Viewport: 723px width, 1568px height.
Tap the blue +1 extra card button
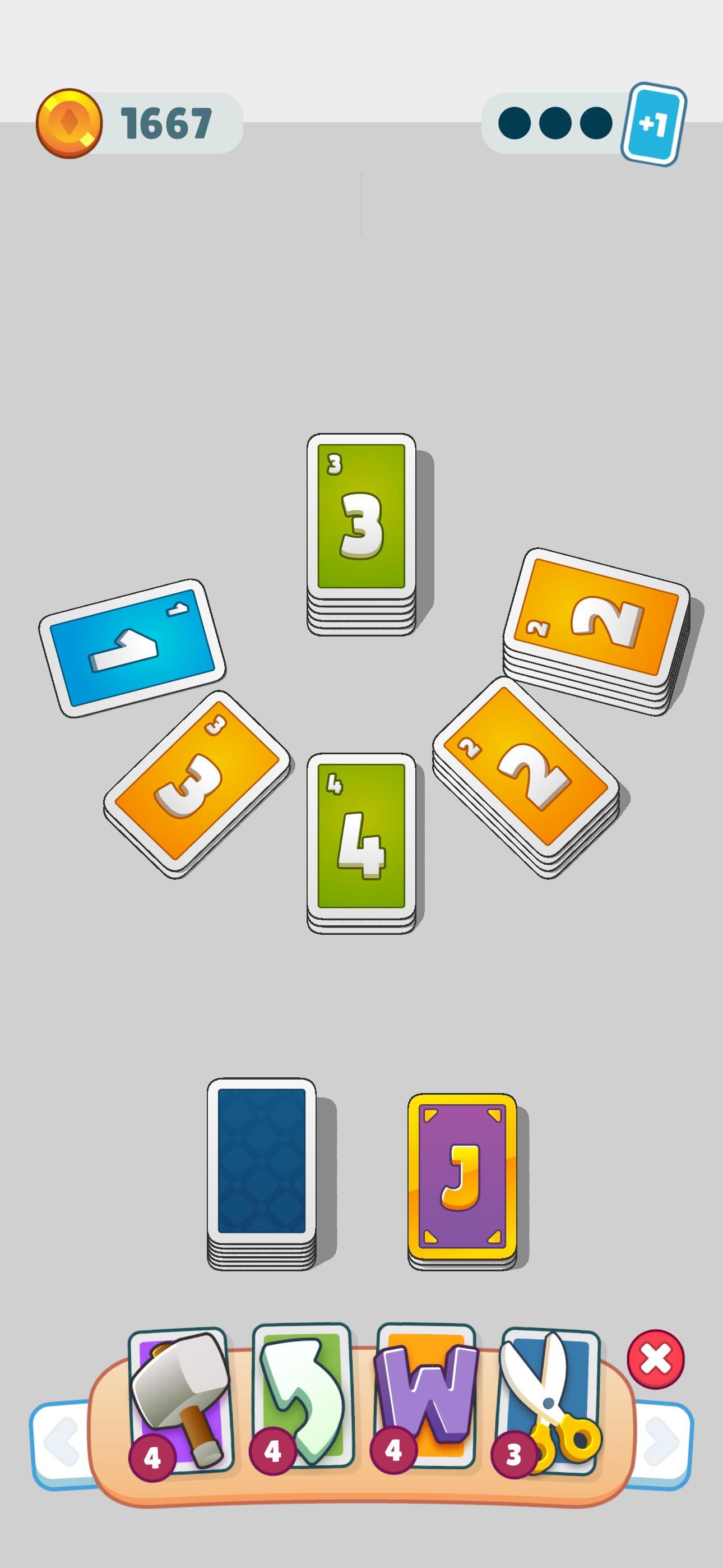click(654, 124)
